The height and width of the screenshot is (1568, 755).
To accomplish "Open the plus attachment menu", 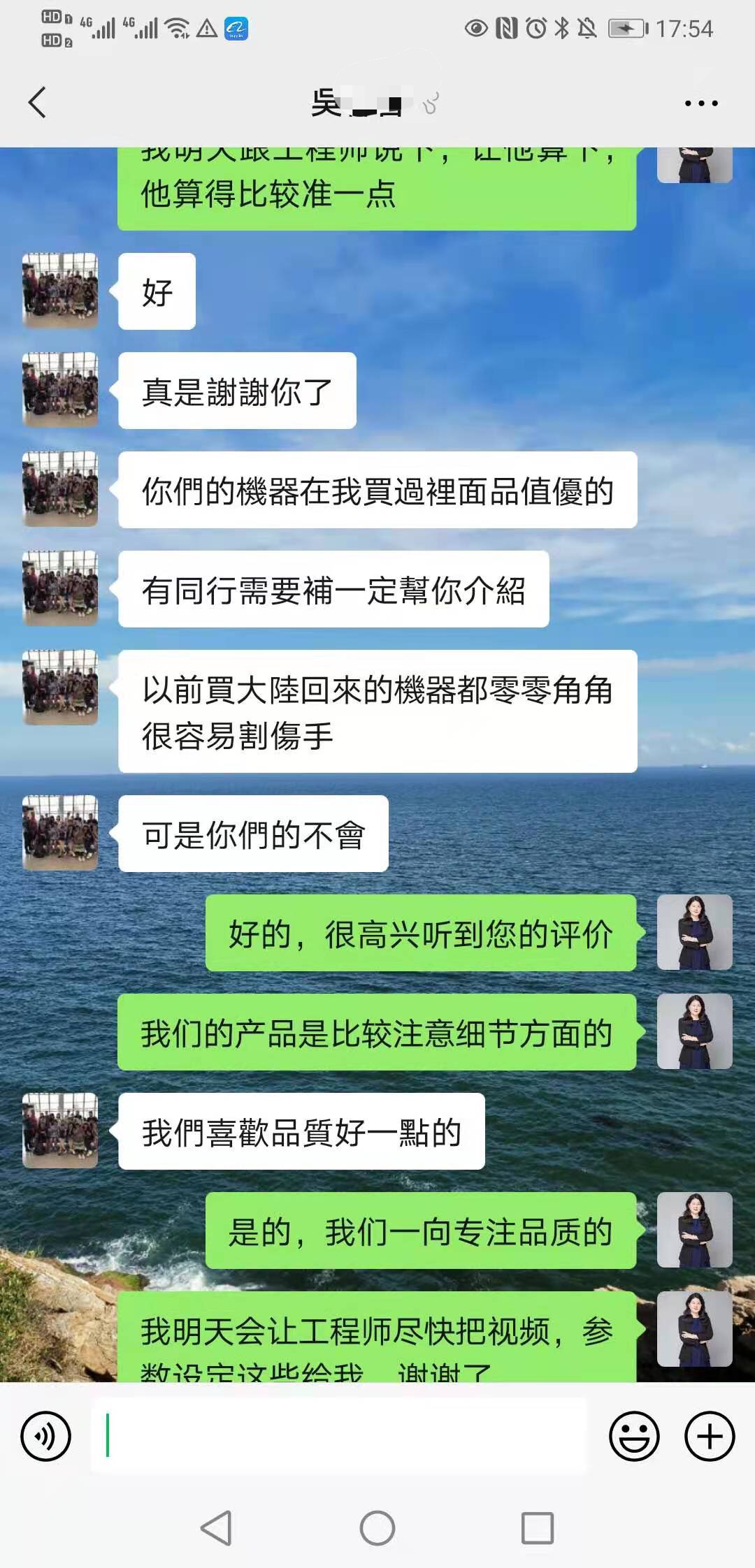I will coord(710,1437).
